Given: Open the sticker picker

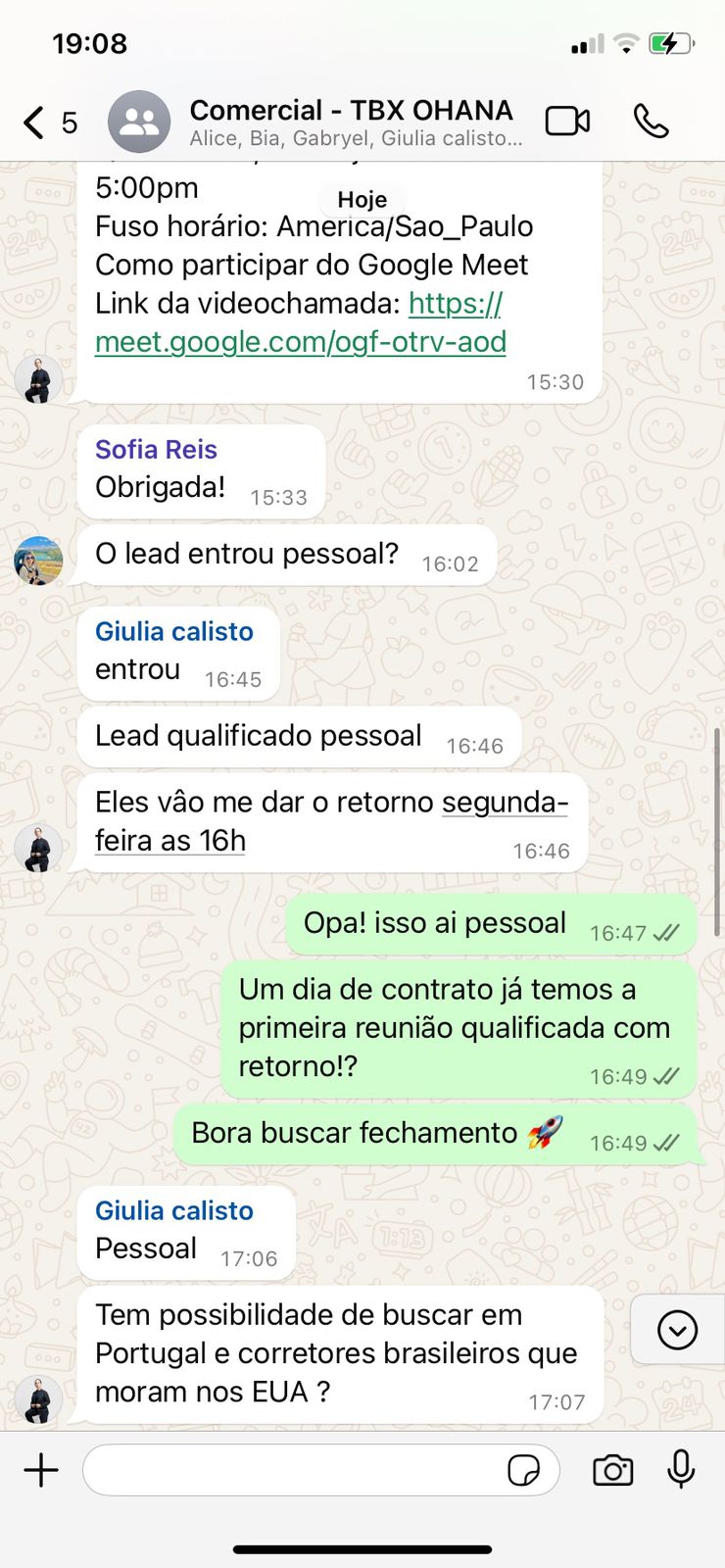Looking at the screenshot, I should point(524,1470).
